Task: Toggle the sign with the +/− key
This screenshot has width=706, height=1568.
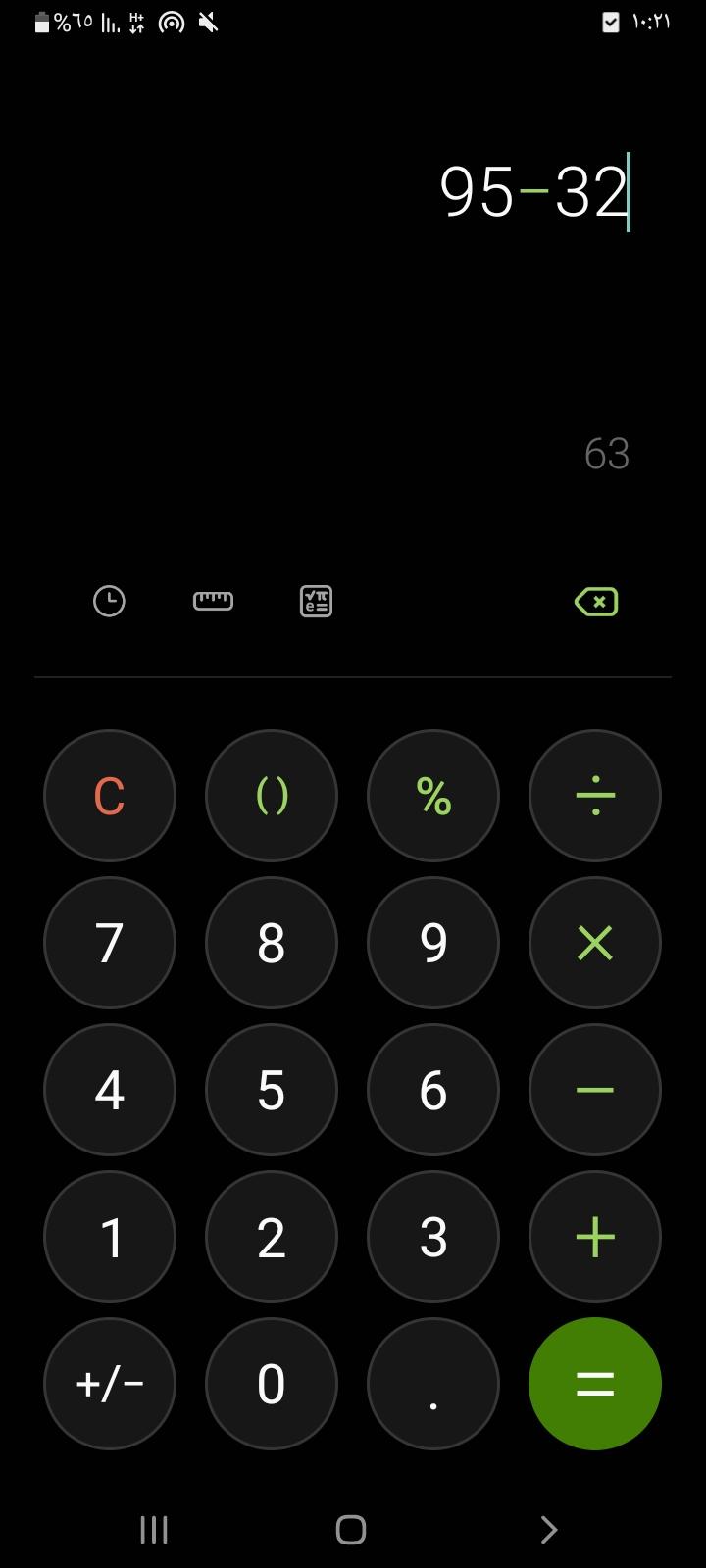Action: [x=110, y=1384]
